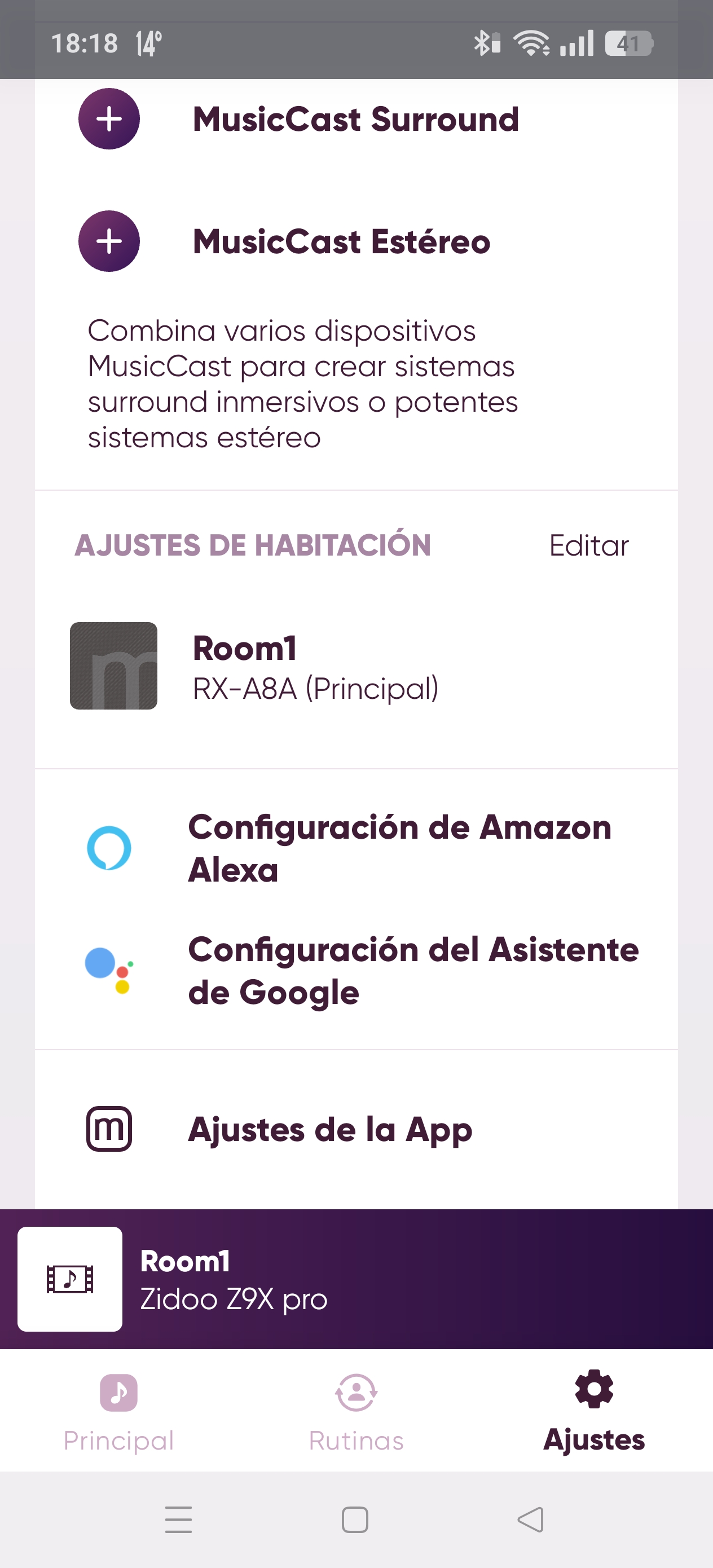
Task: Go to the home screen via system button
Action: (355, 1520)
